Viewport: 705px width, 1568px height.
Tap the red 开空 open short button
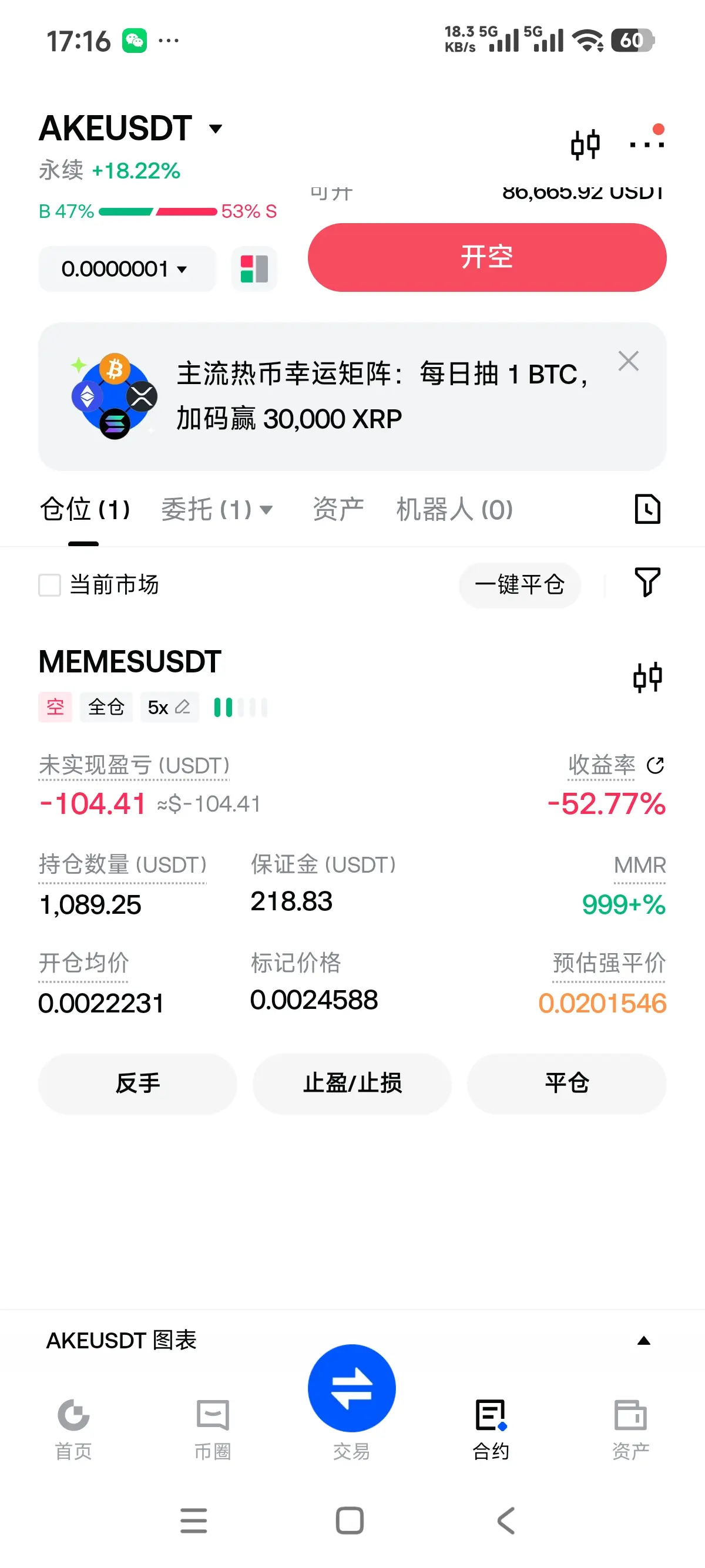pyautogui.click(x=487, y=257)
